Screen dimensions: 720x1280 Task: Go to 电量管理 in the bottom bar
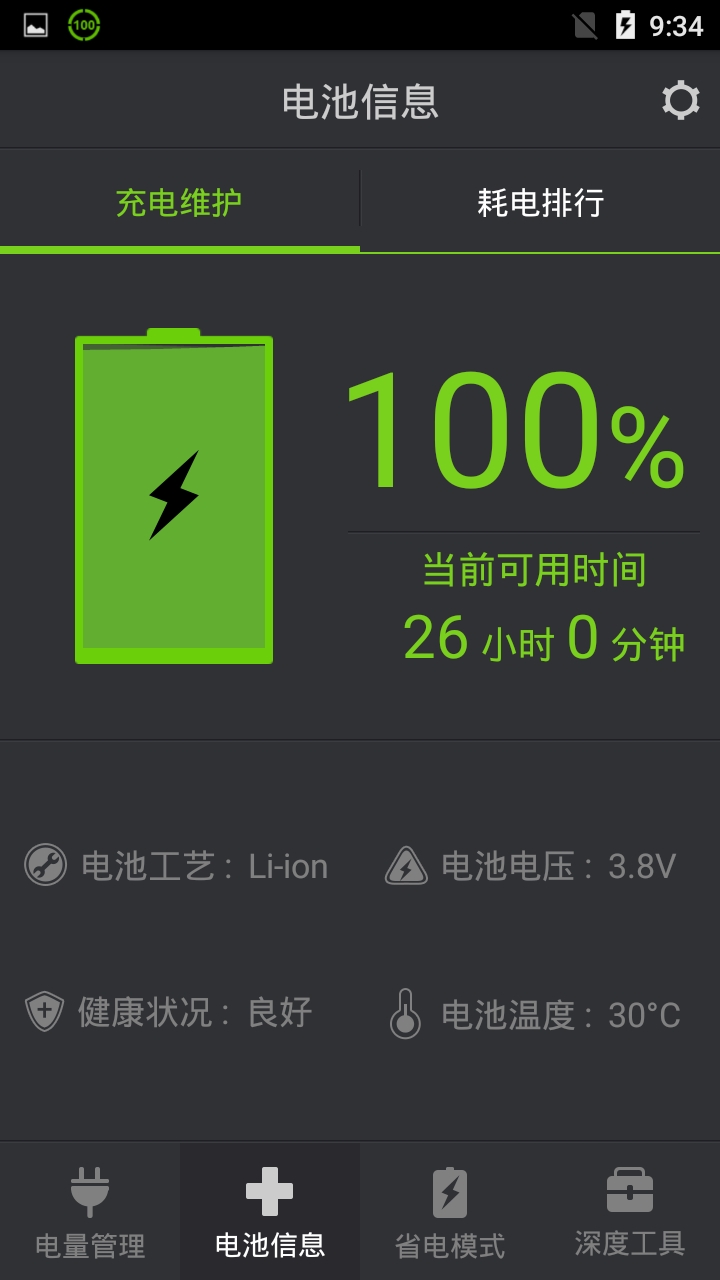(x=90, y=1212)
